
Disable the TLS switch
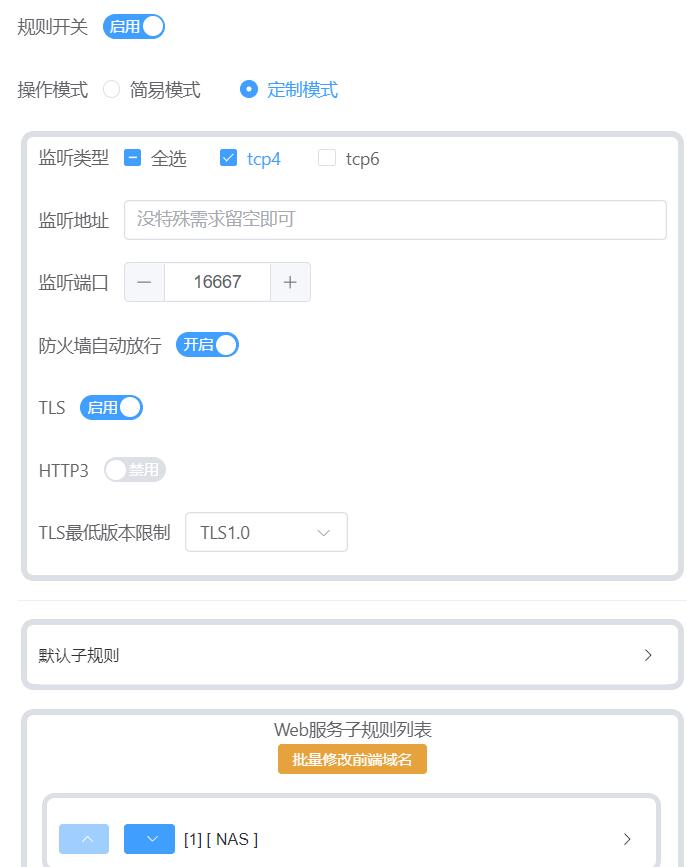(x=112, y=407)
